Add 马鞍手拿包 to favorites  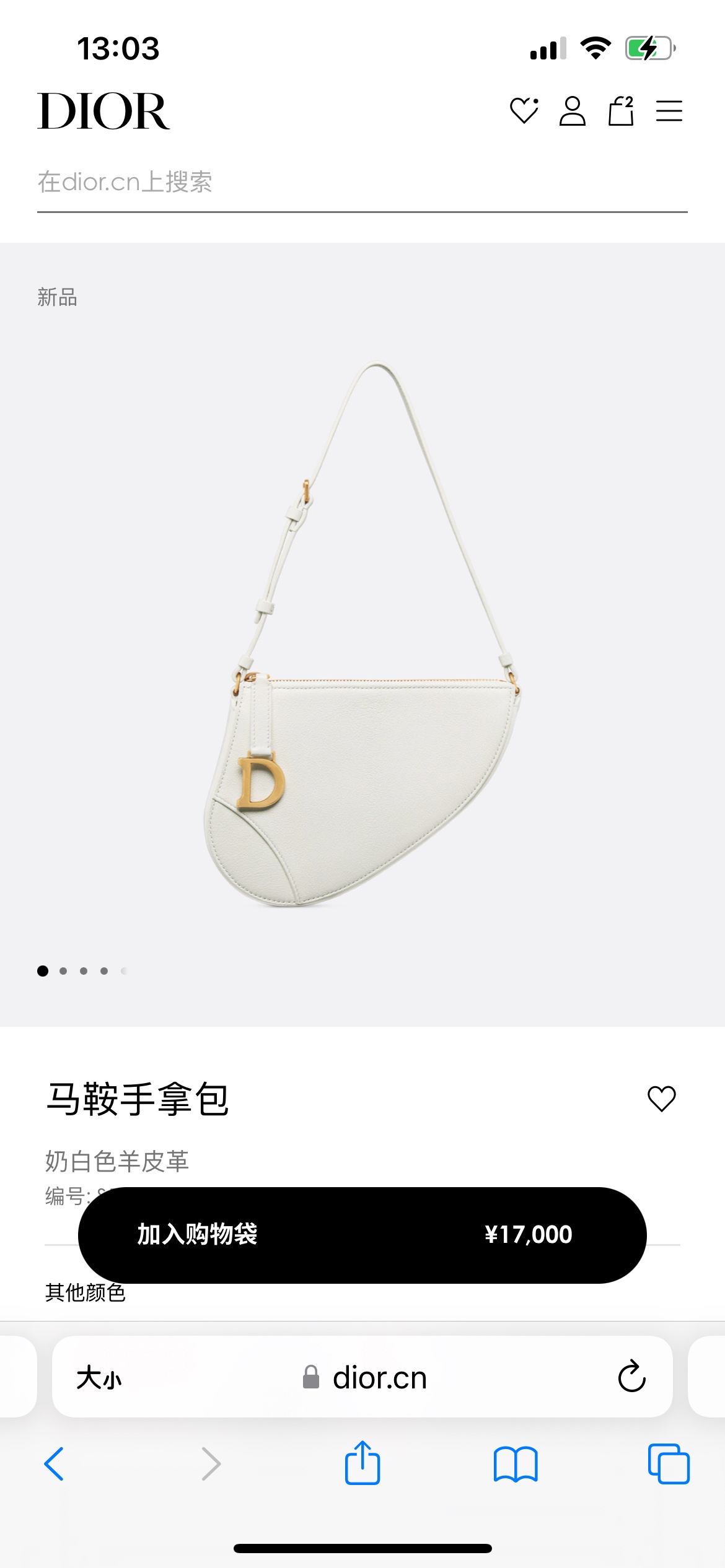coord(661,1099)
